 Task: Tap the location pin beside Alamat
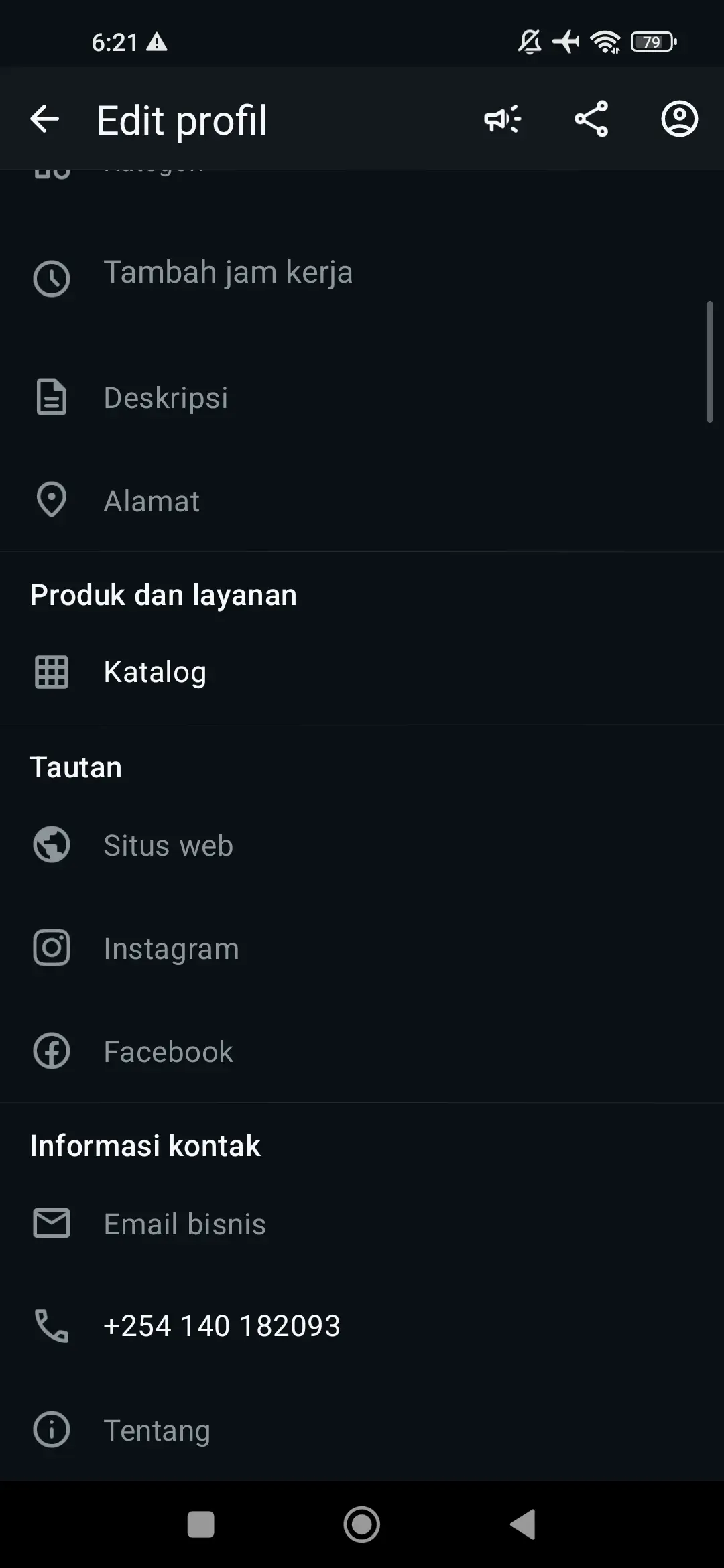click(51, 499)
